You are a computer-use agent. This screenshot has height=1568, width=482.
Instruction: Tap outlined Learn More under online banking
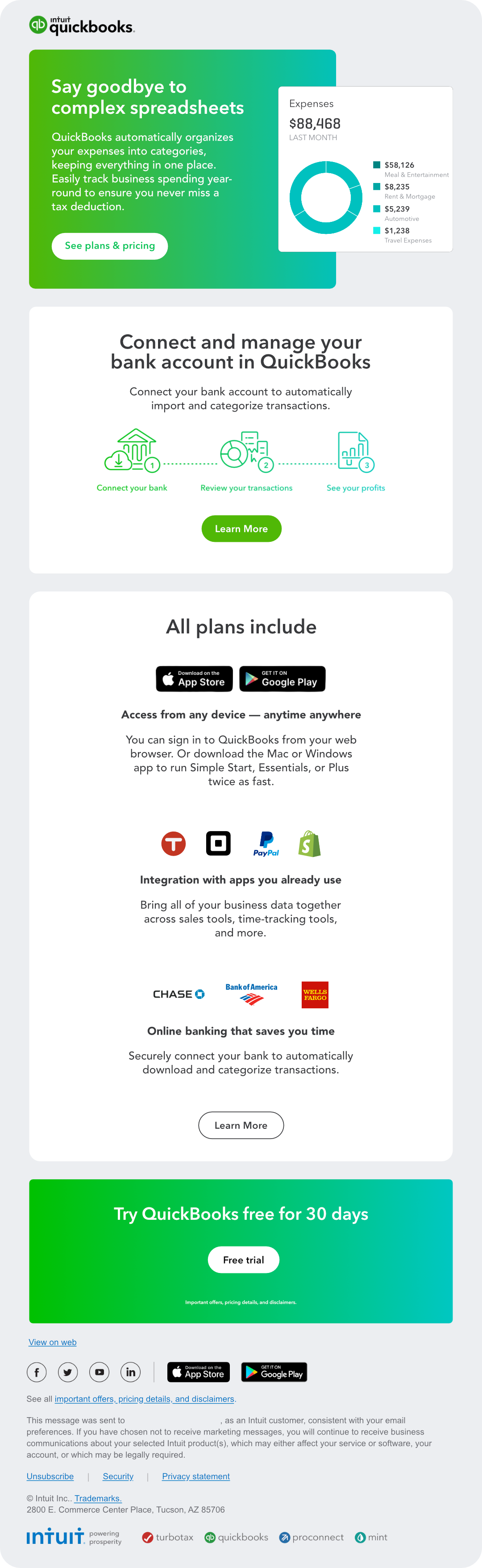[x=241, y=1125]
